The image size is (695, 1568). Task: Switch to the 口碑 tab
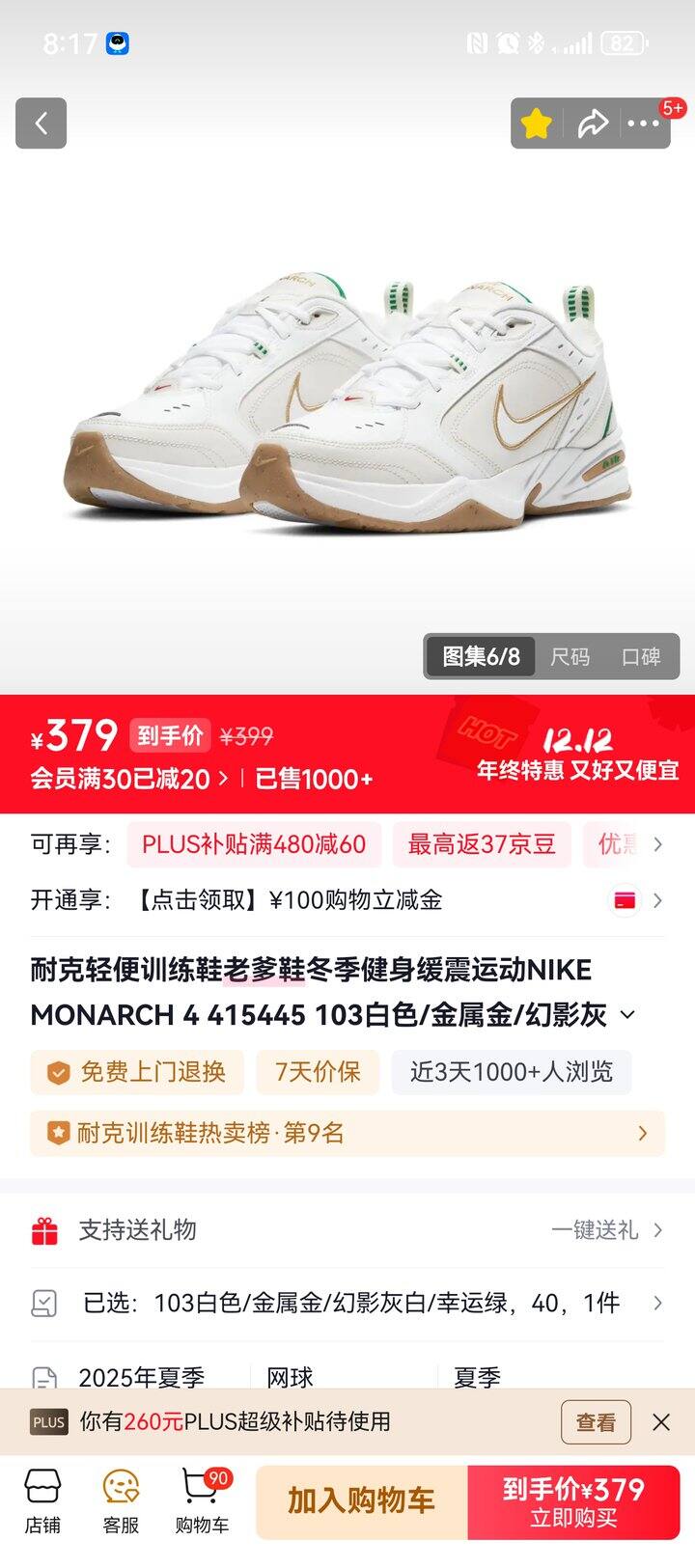(x=640, y=656)
